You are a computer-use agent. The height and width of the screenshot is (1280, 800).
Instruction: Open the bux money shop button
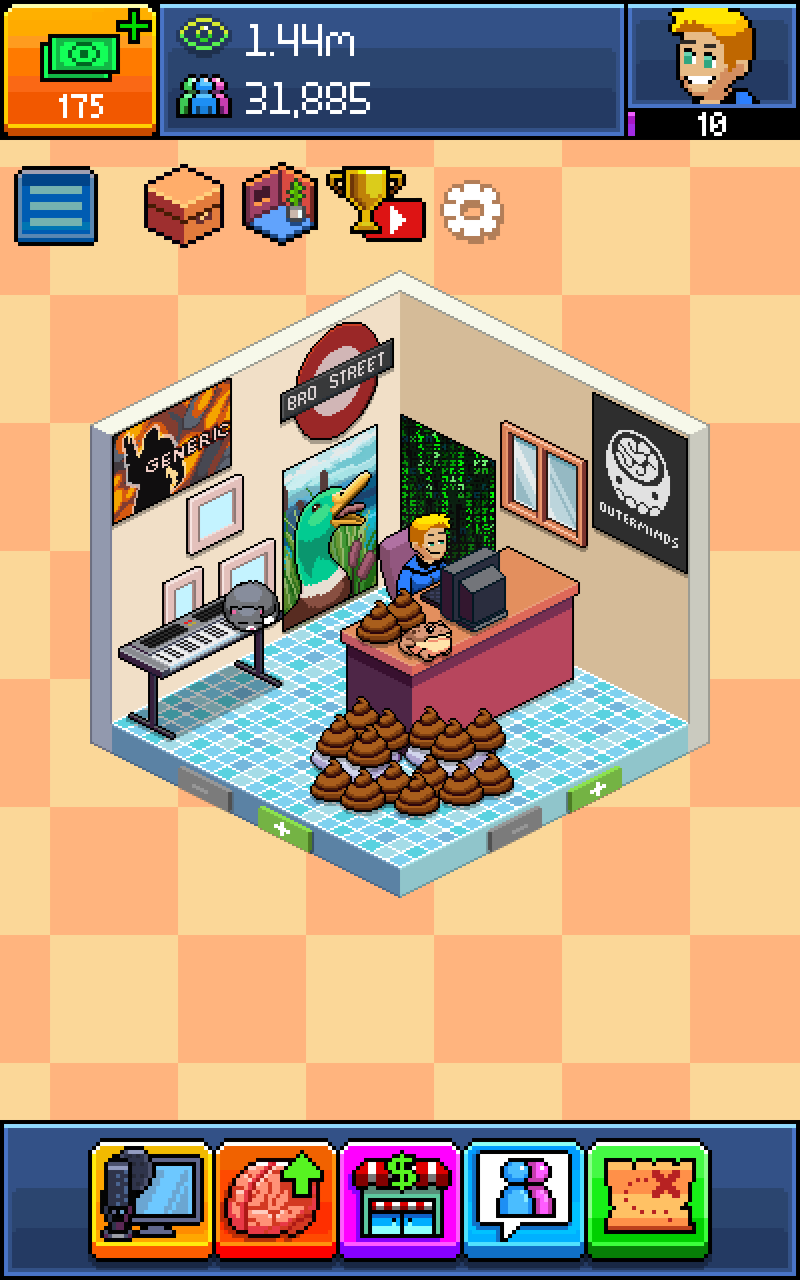[80, 68]
